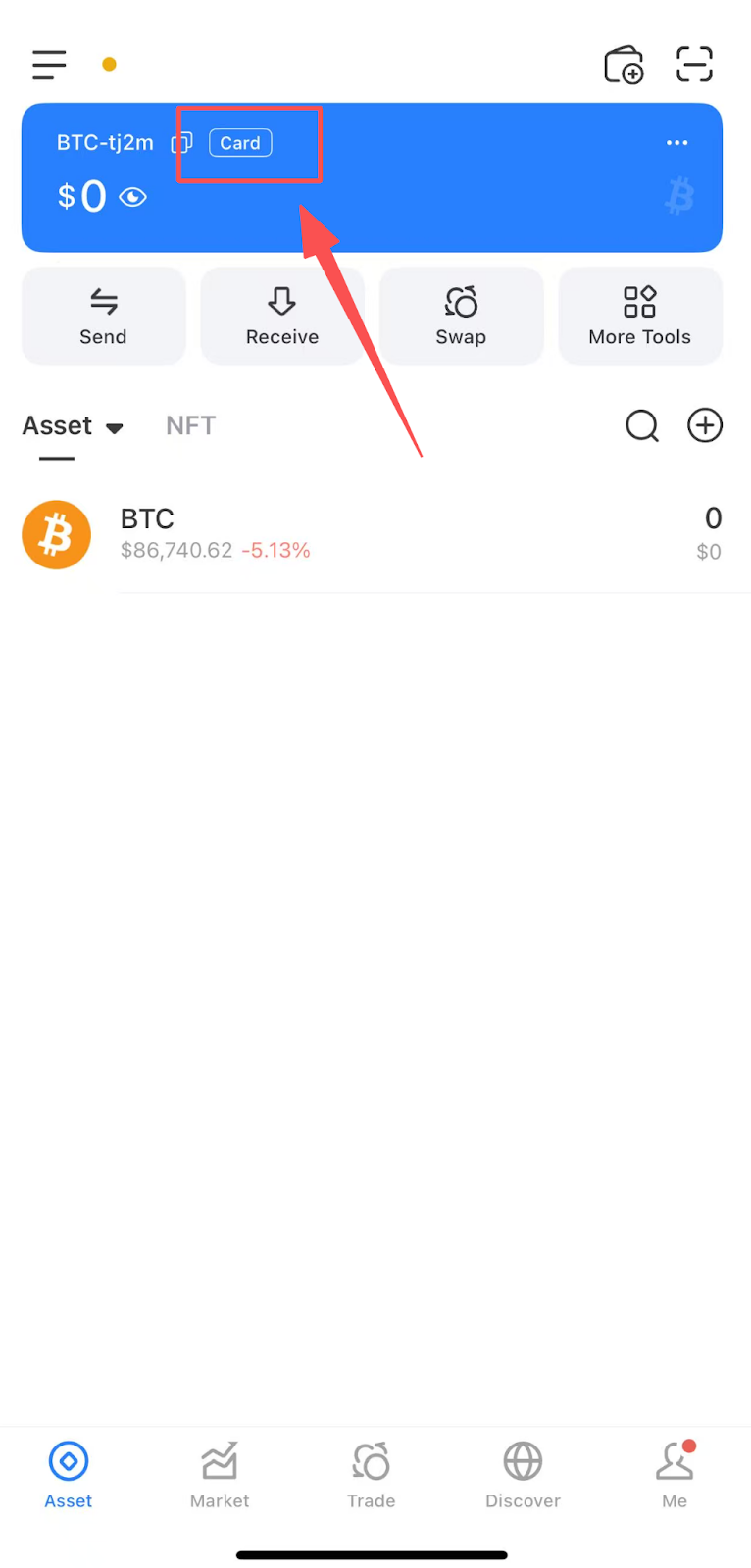Viewport: 751px width, 1568px height.
Task: Search assets with the magnifier icon
Action: [x=642, y=425]
